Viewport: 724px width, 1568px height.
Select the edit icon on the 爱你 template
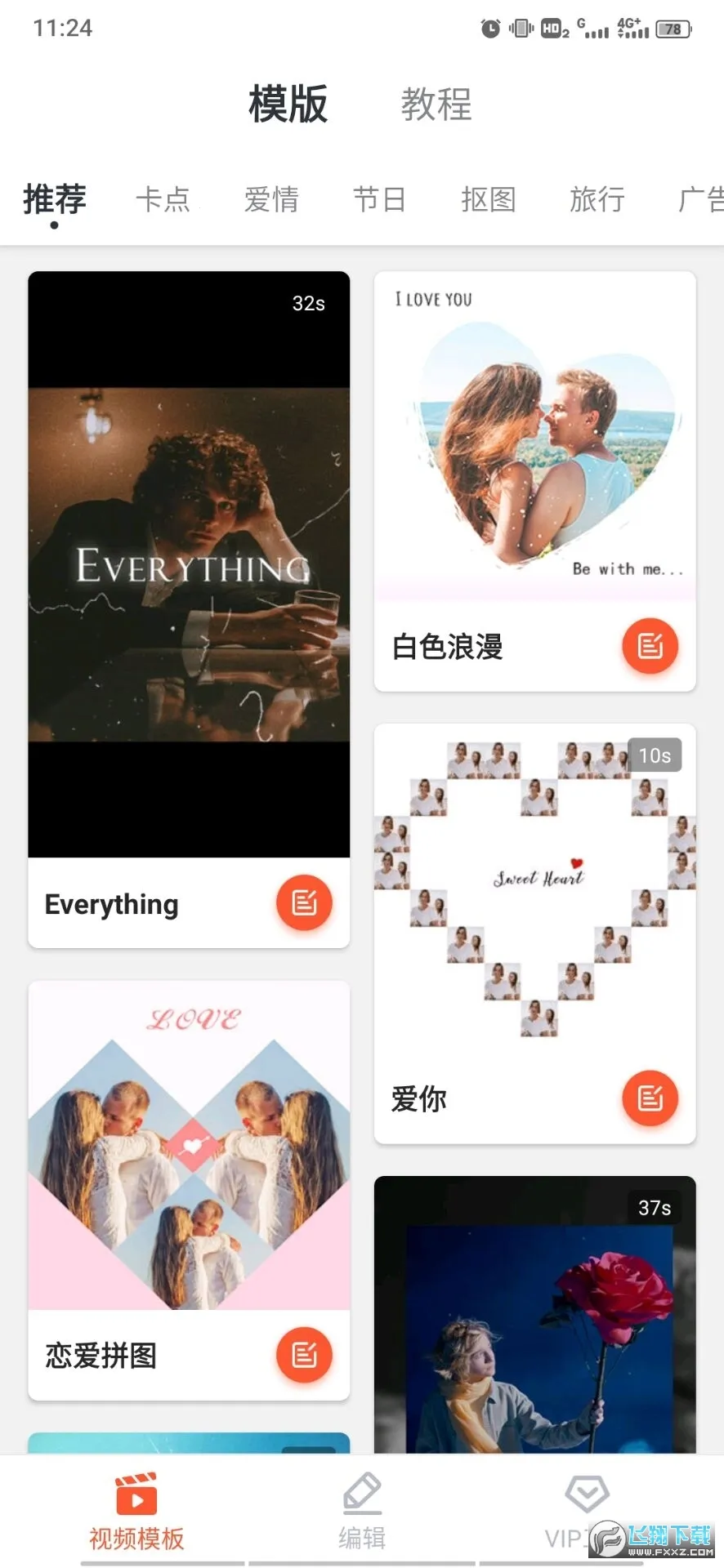[650, 1098]
